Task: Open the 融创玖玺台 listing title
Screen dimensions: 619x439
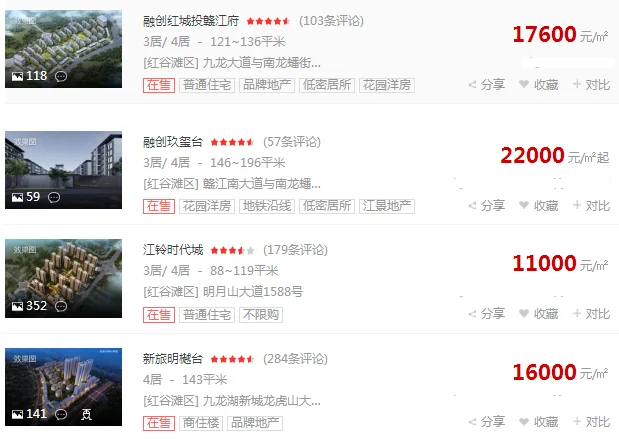Action: (173, 142)
